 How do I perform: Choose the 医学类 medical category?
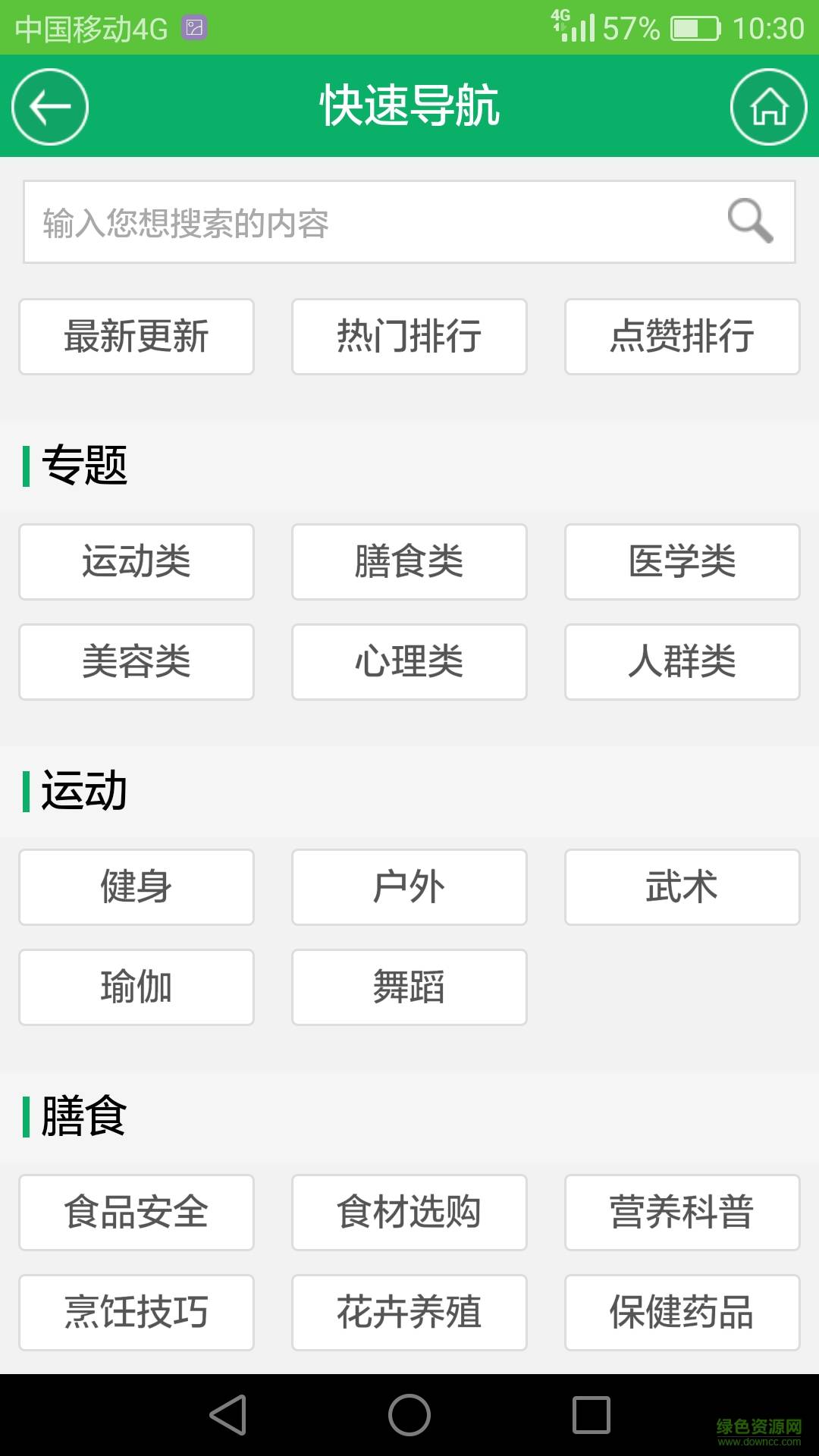(x=682, y=561)
